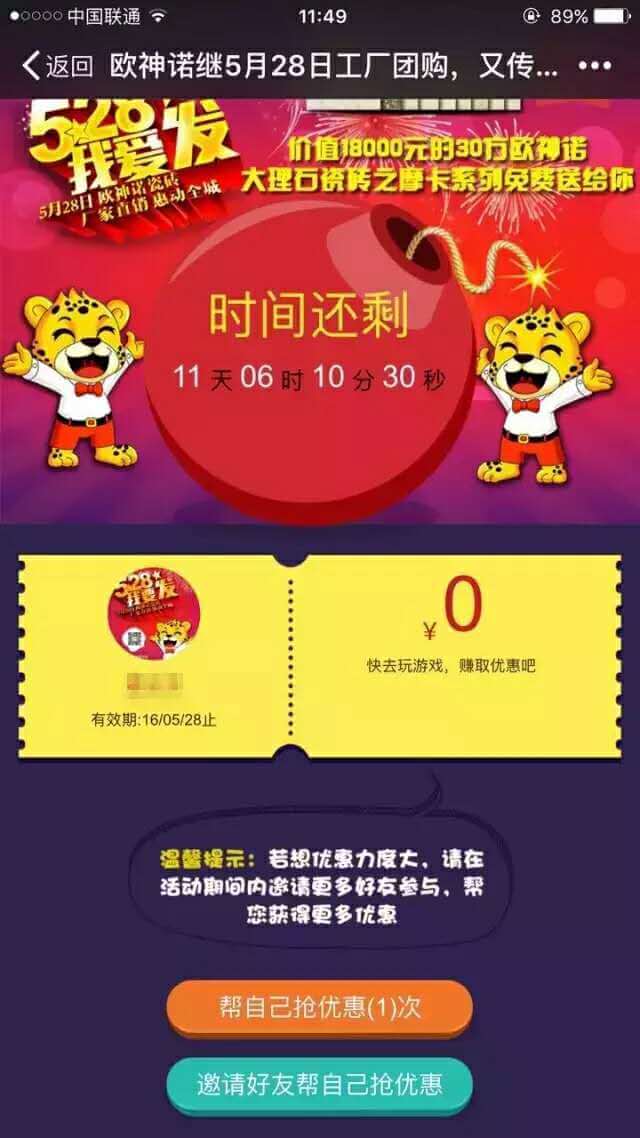Tap 帮自己抢优惠(1)次 orange button
640x1138 pixels.
319,1007
